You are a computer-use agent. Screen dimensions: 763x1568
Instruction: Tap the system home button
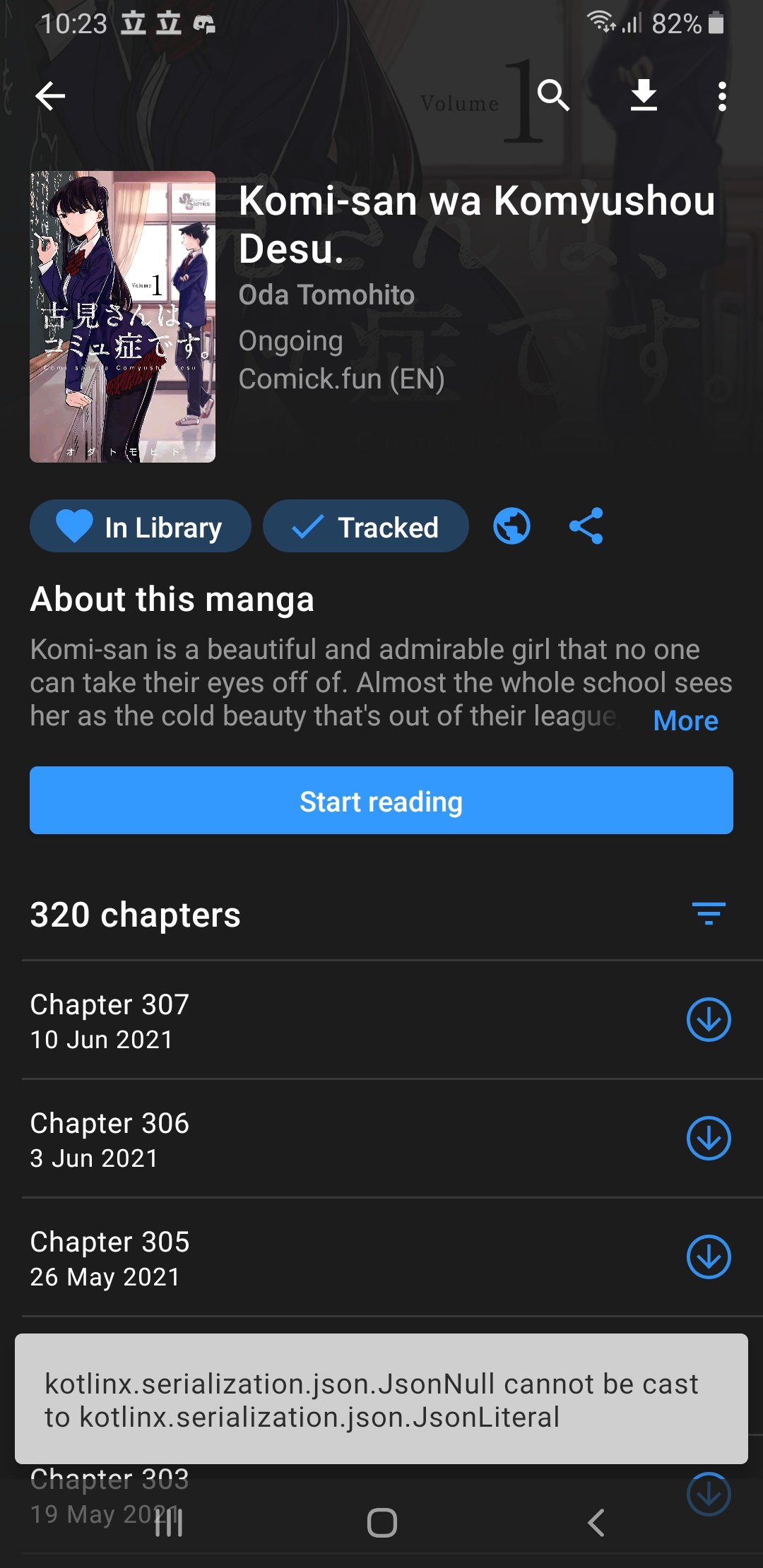[x=381, y=1523]
